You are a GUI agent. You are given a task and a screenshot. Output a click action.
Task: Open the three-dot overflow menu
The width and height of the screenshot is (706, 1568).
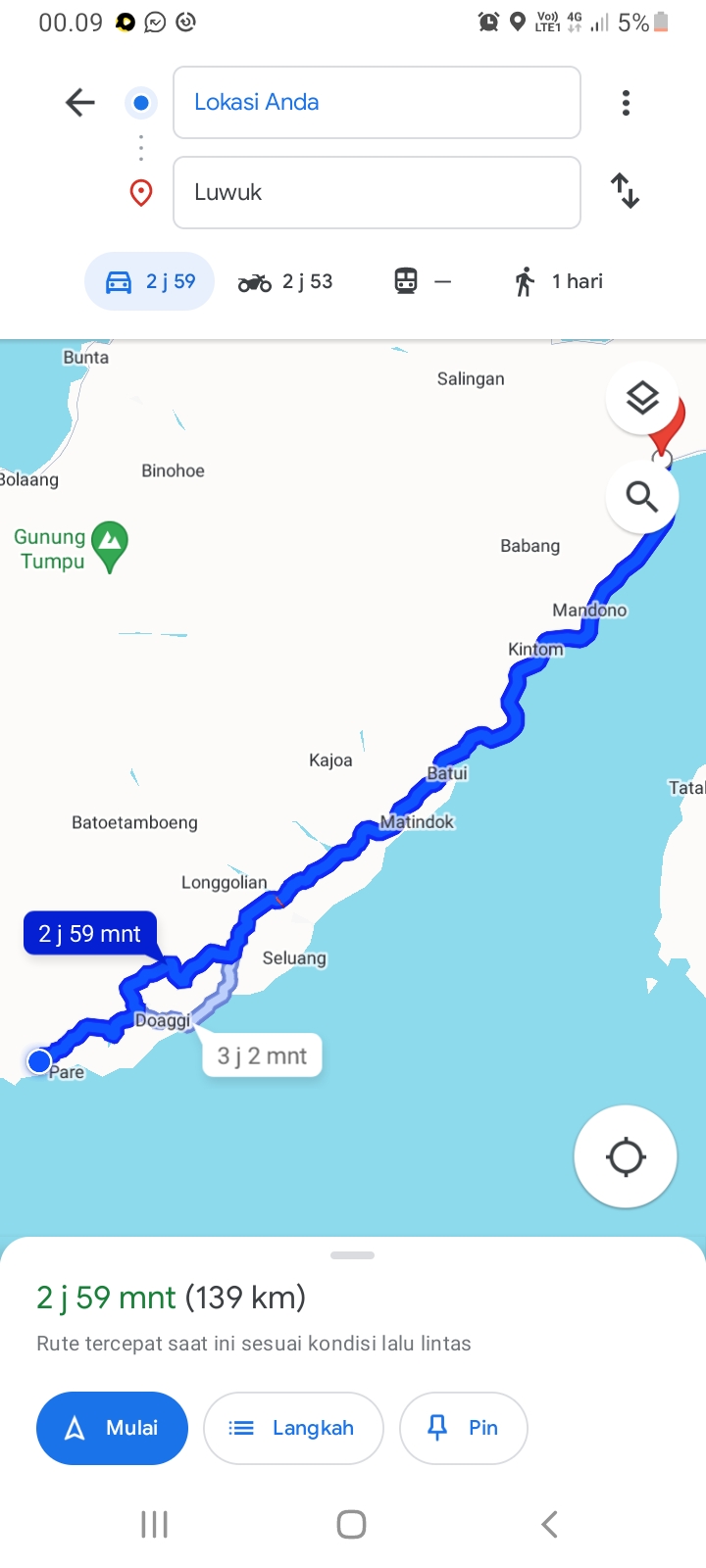pos(626,102)
